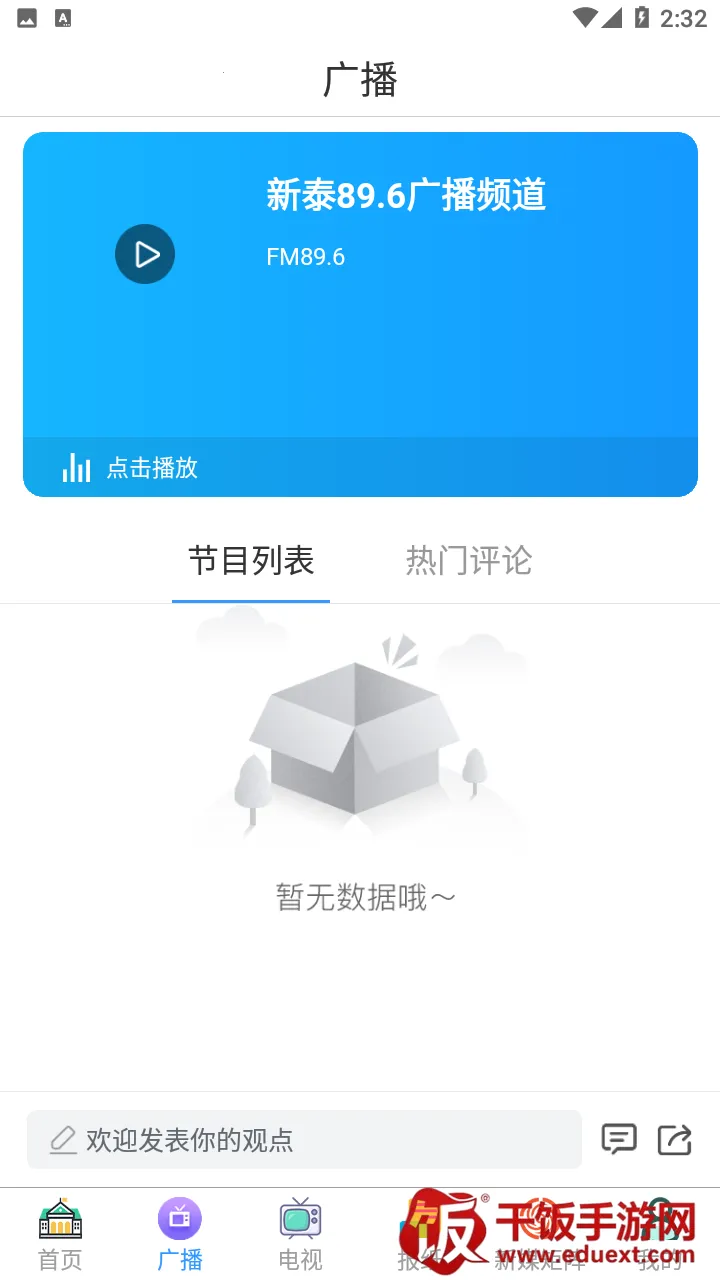Open the 电视 tab
Screen dimensions: 720x1280
pos(300,1233)
